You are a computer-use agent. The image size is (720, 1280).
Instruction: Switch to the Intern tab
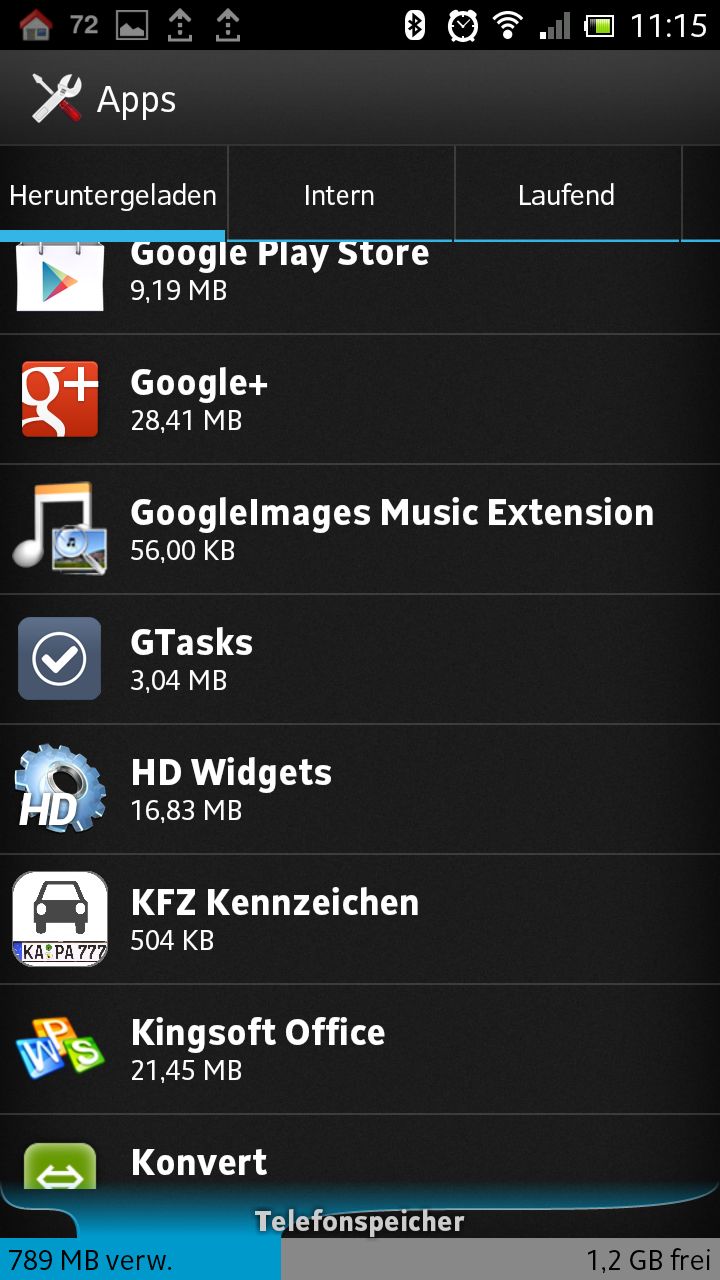(x=340, y=195)
